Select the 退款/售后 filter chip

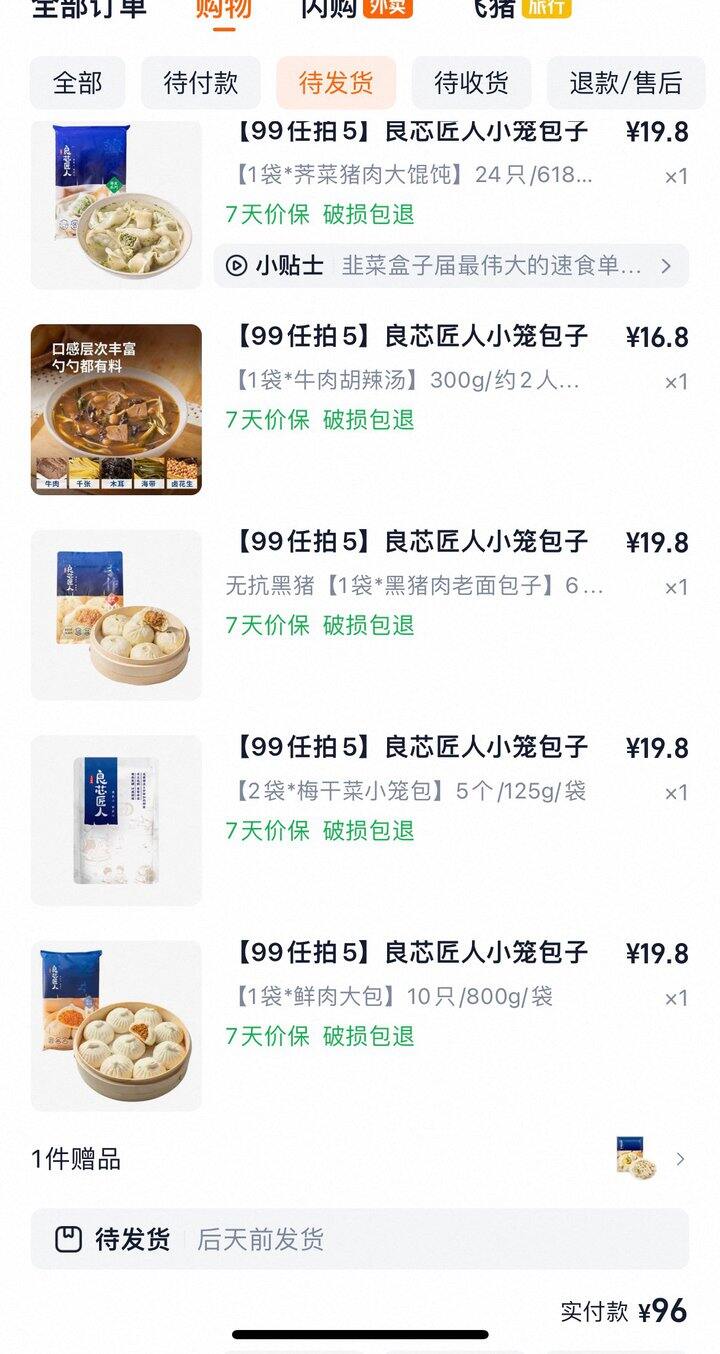(626, 83)
